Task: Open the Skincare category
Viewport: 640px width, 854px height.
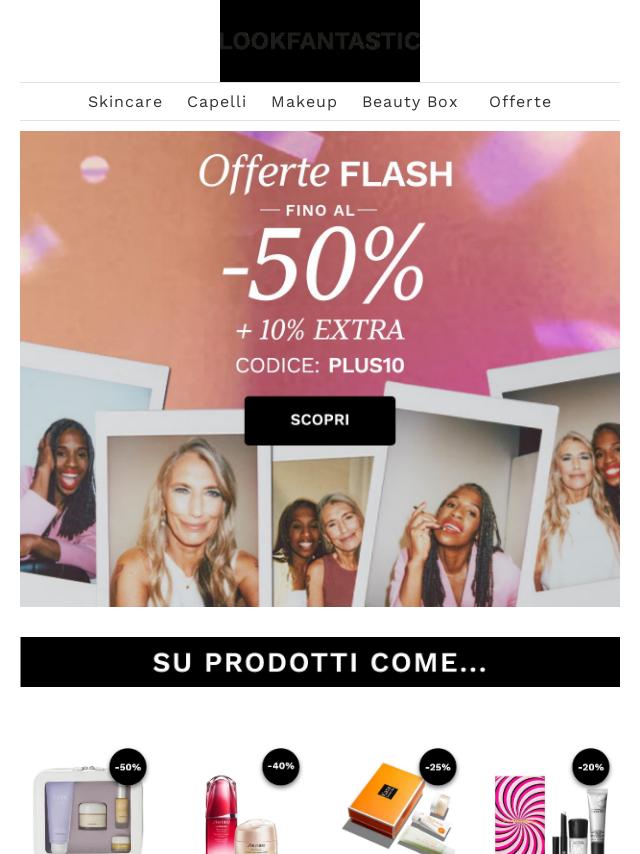Action: 125,102
